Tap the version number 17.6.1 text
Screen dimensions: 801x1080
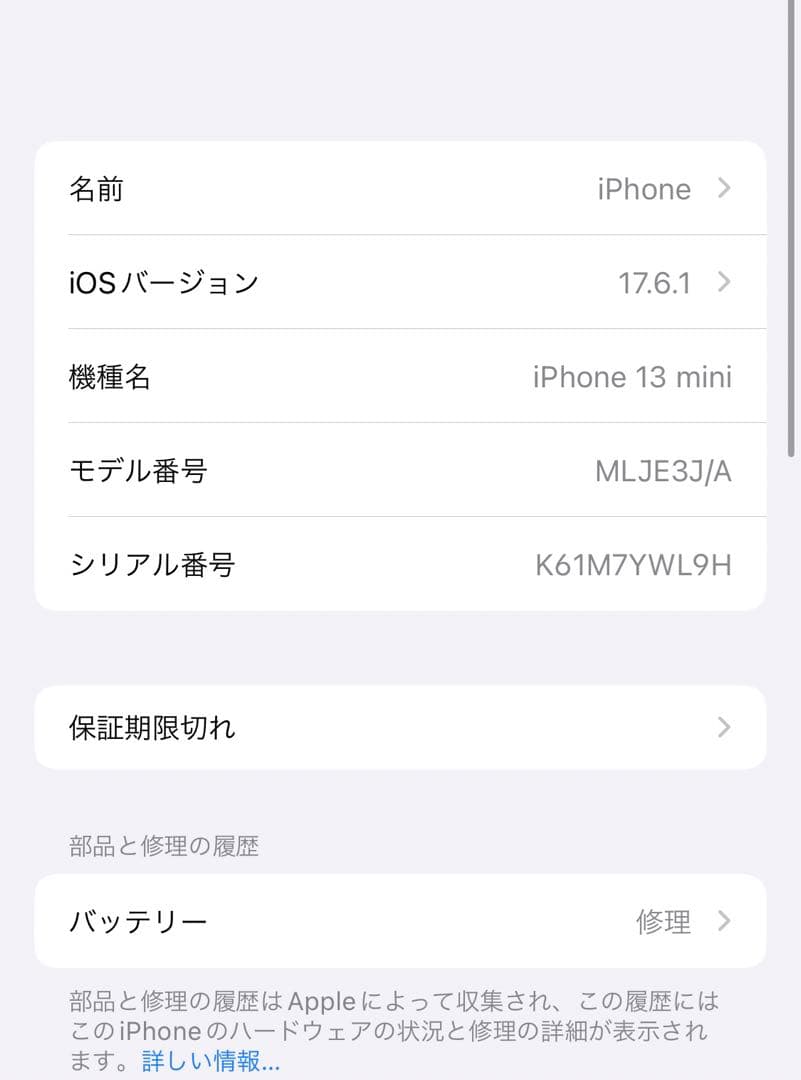655,282
